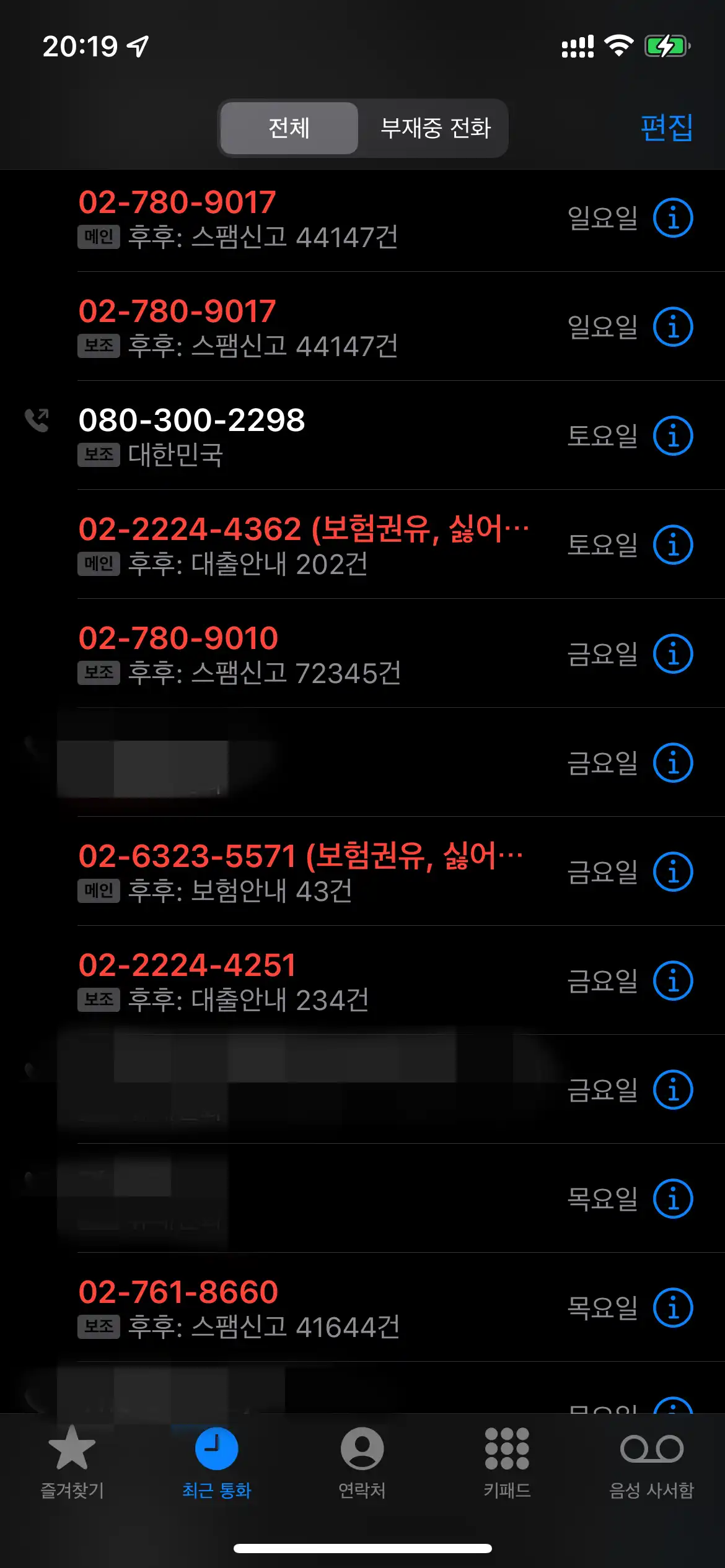The height and width of the screenshot is (1568, 725).
Task: Switch to the 부재중 전화 filter
Action: (x=434, y=128)
